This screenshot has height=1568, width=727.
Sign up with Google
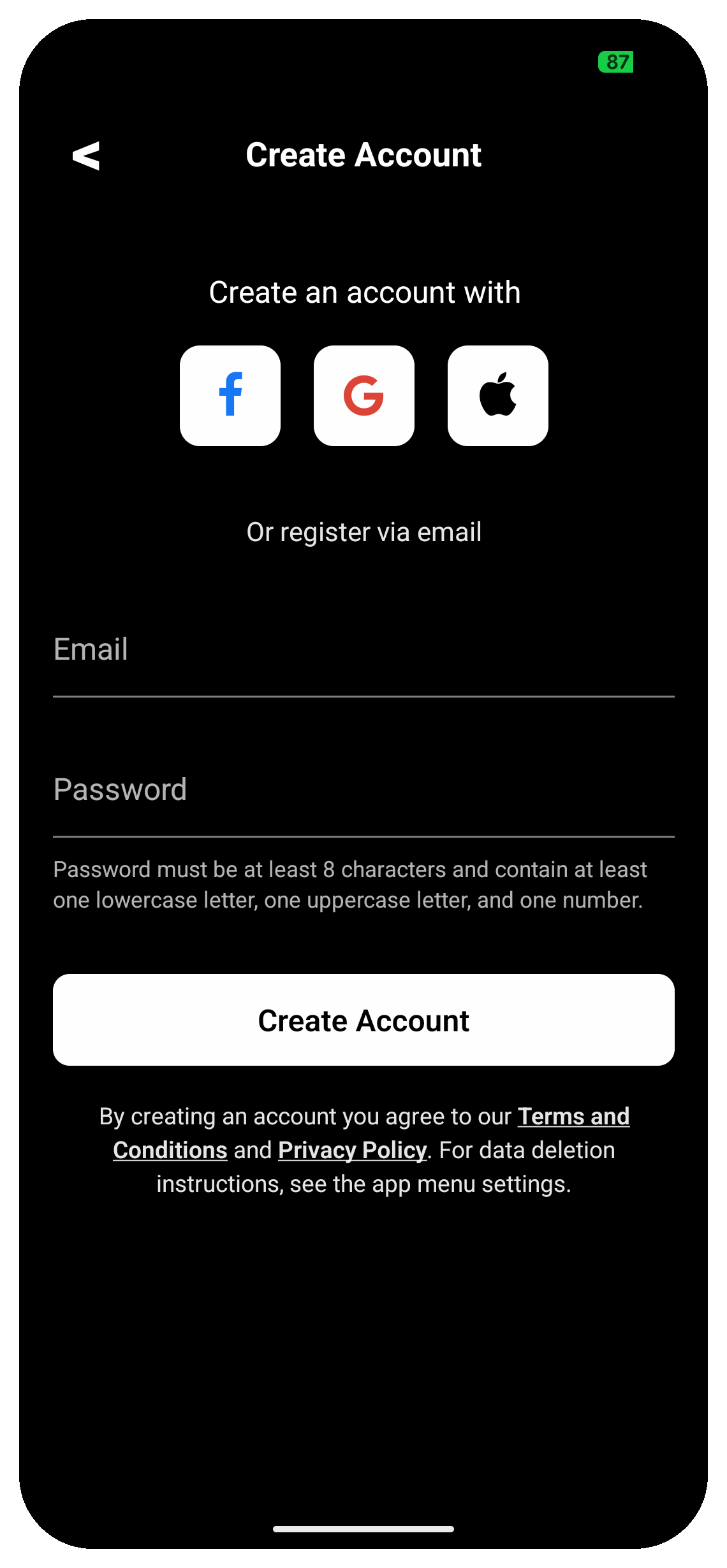pyautogui.click(x=364, y=396)
